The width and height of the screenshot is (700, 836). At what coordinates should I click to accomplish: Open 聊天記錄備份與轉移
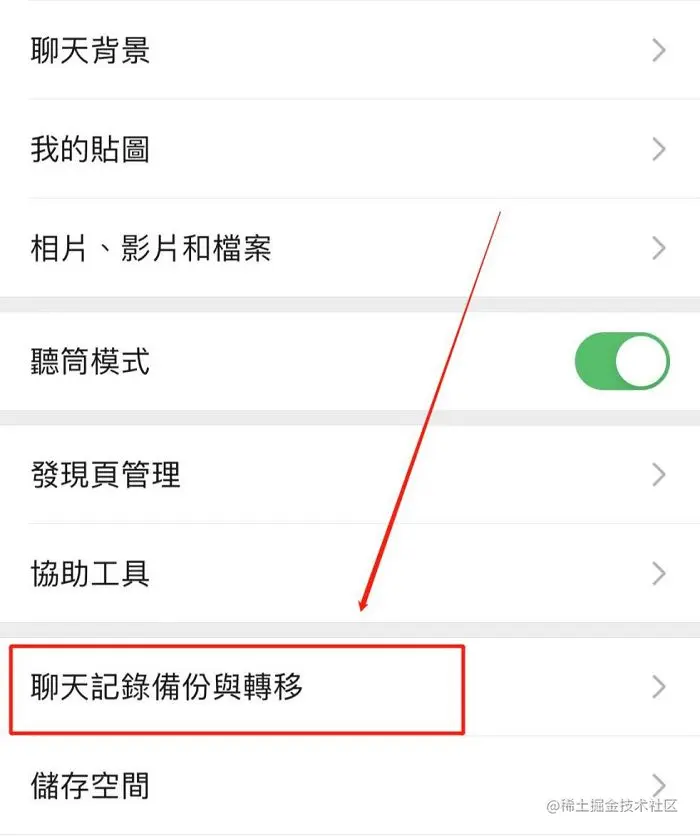pos(350,687)
